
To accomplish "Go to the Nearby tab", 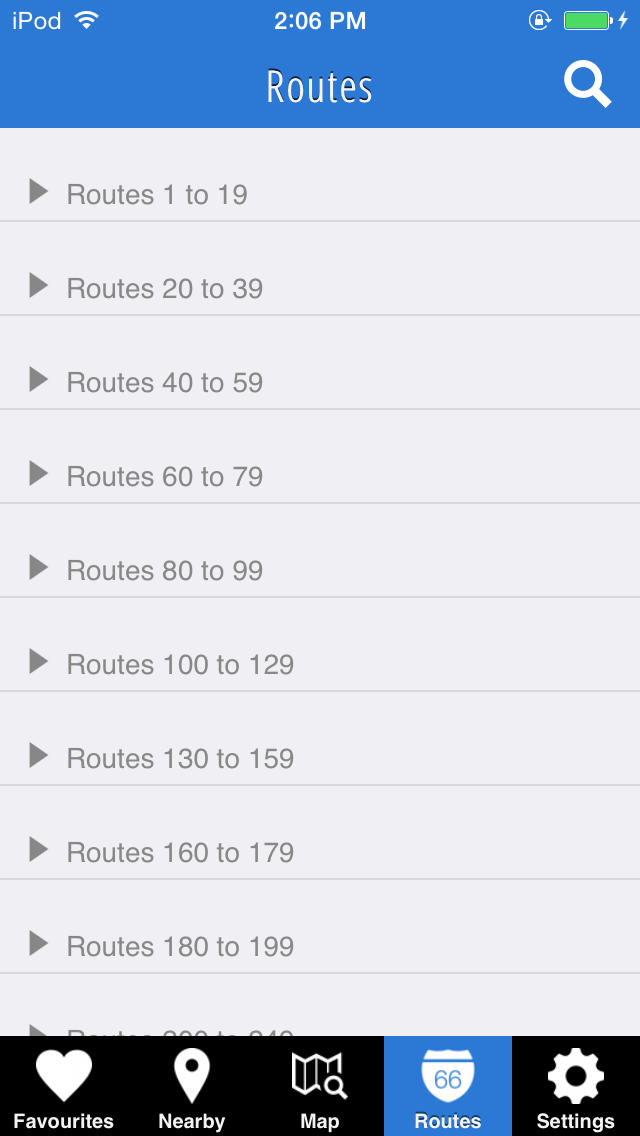I will [192, 1086].
